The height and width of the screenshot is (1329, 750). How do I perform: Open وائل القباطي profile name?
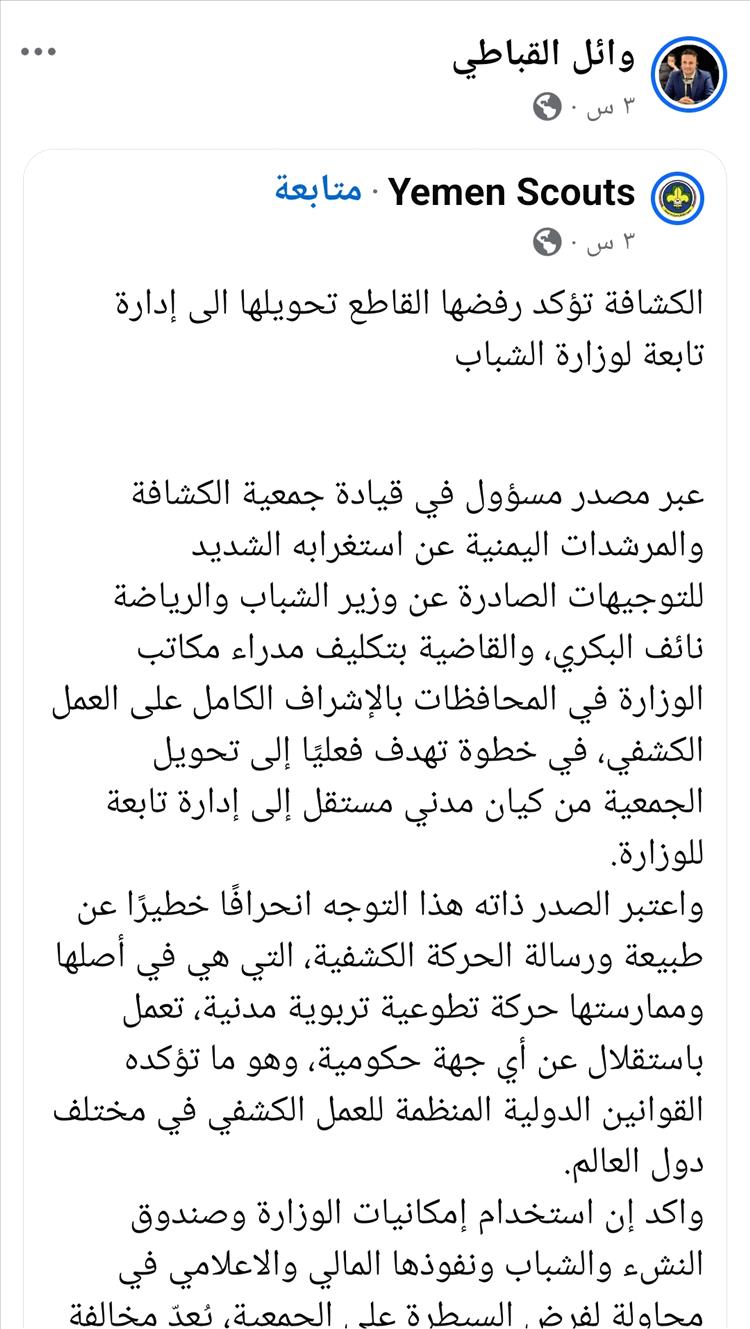[543, 57]
